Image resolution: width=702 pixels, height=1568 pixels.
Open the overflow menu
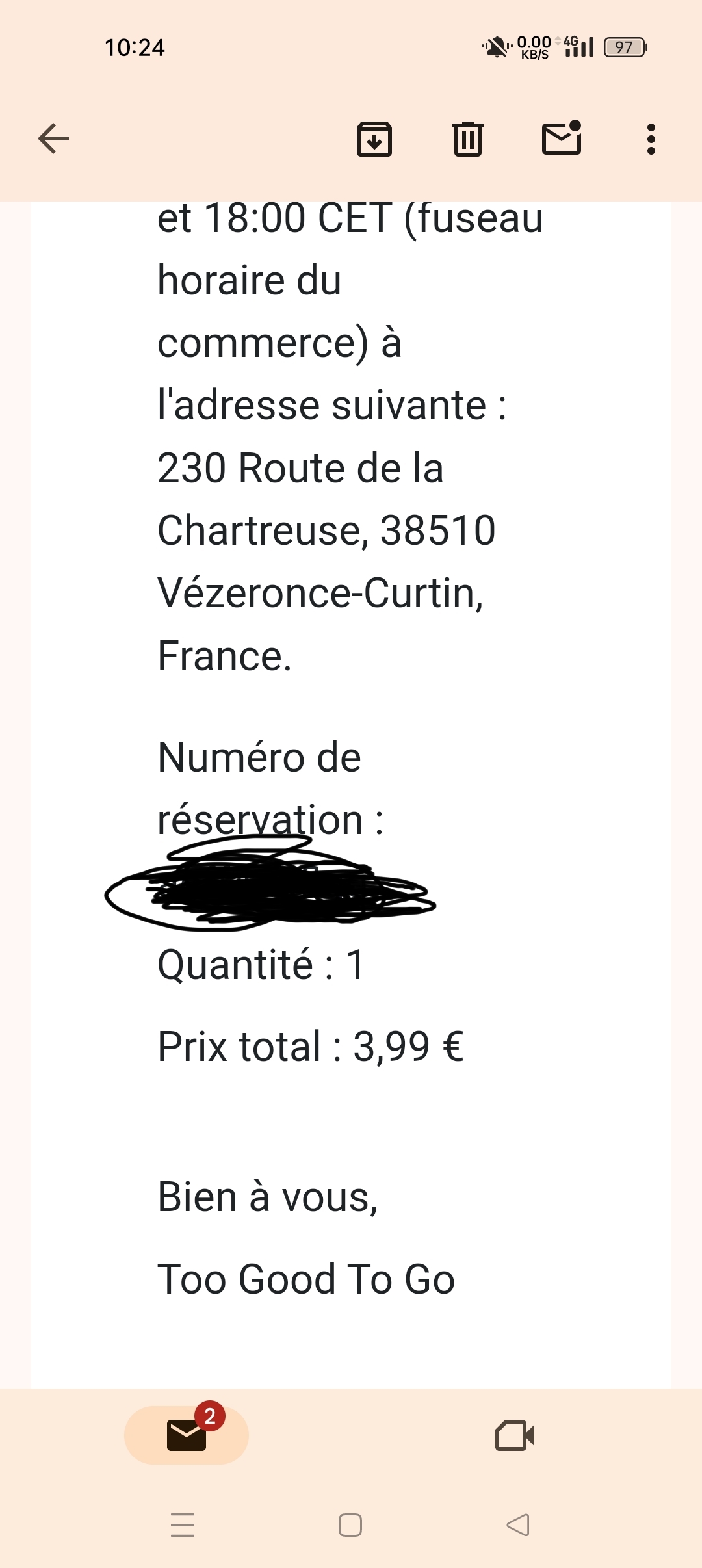[x=651, y=138]
